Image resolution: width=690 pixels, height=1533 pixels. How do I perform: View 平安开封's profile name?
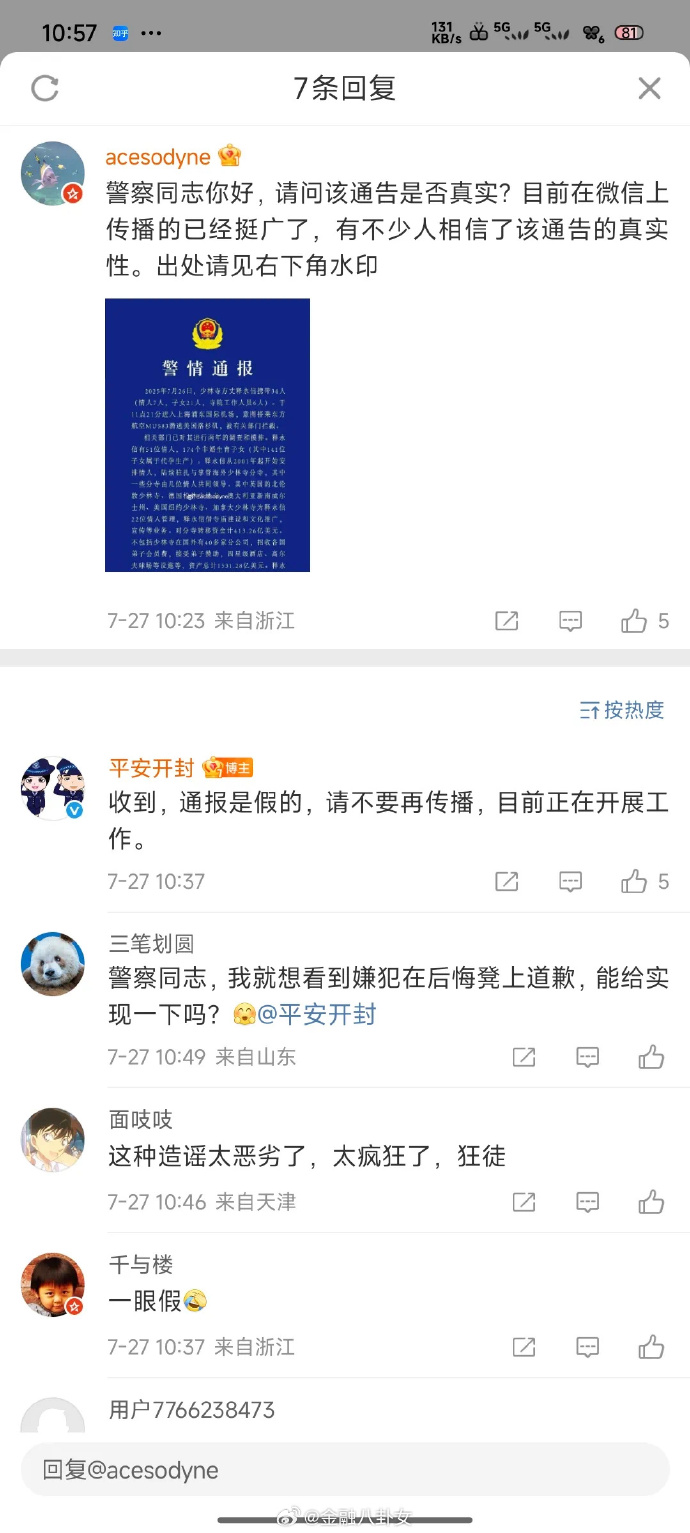pos(151,768)
